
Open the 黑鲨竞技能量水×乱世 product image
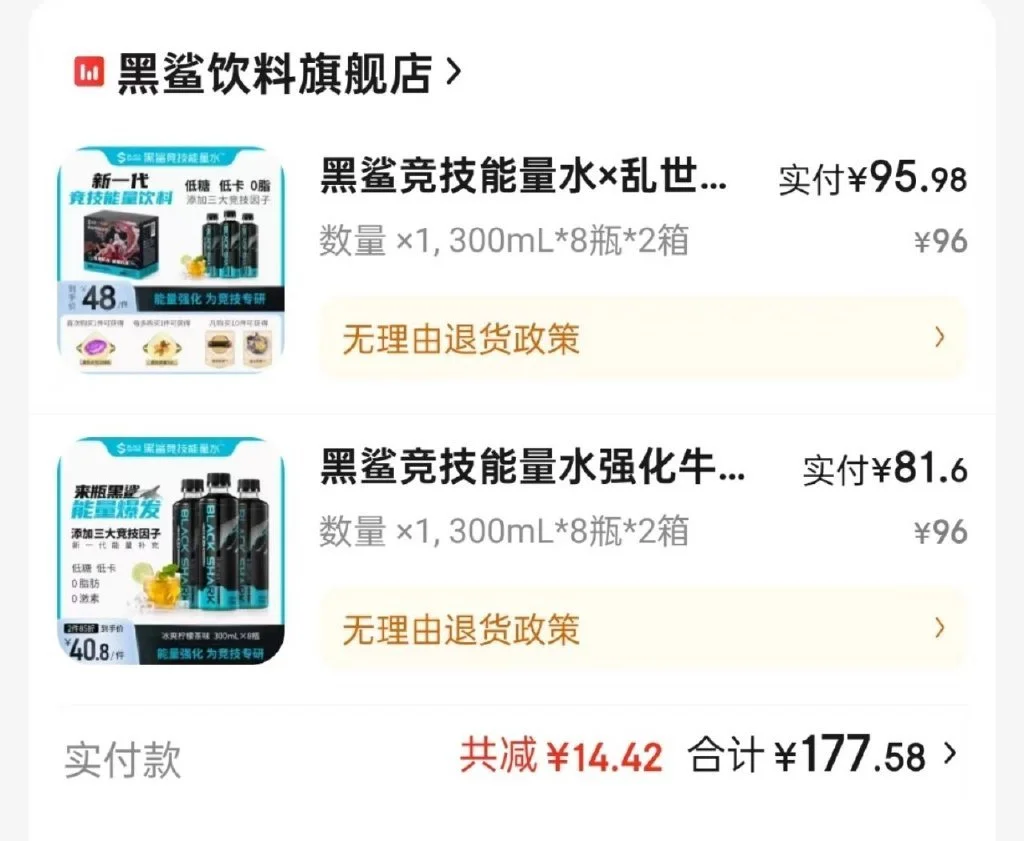(171, 260)
